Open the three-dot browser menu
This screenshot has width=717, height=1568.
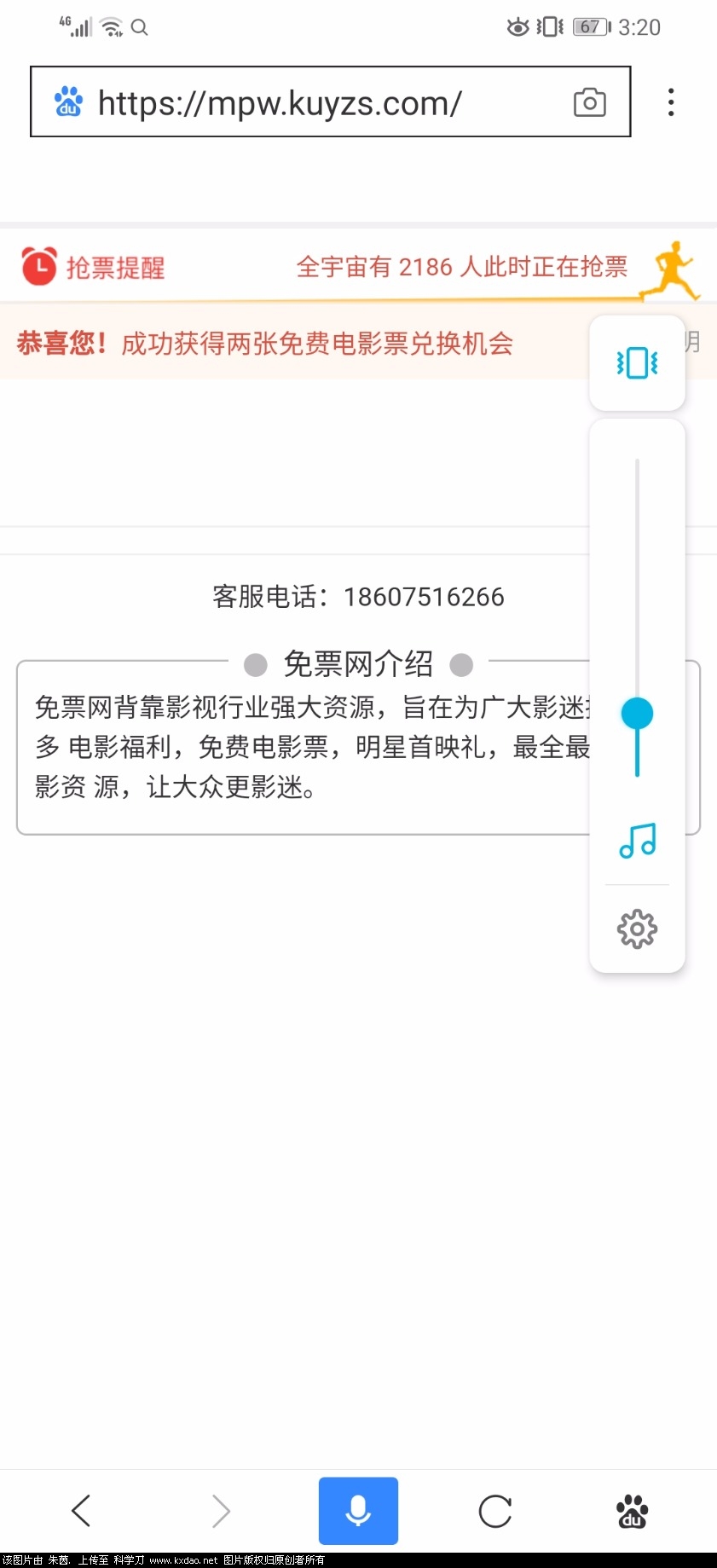pos(671,101)
